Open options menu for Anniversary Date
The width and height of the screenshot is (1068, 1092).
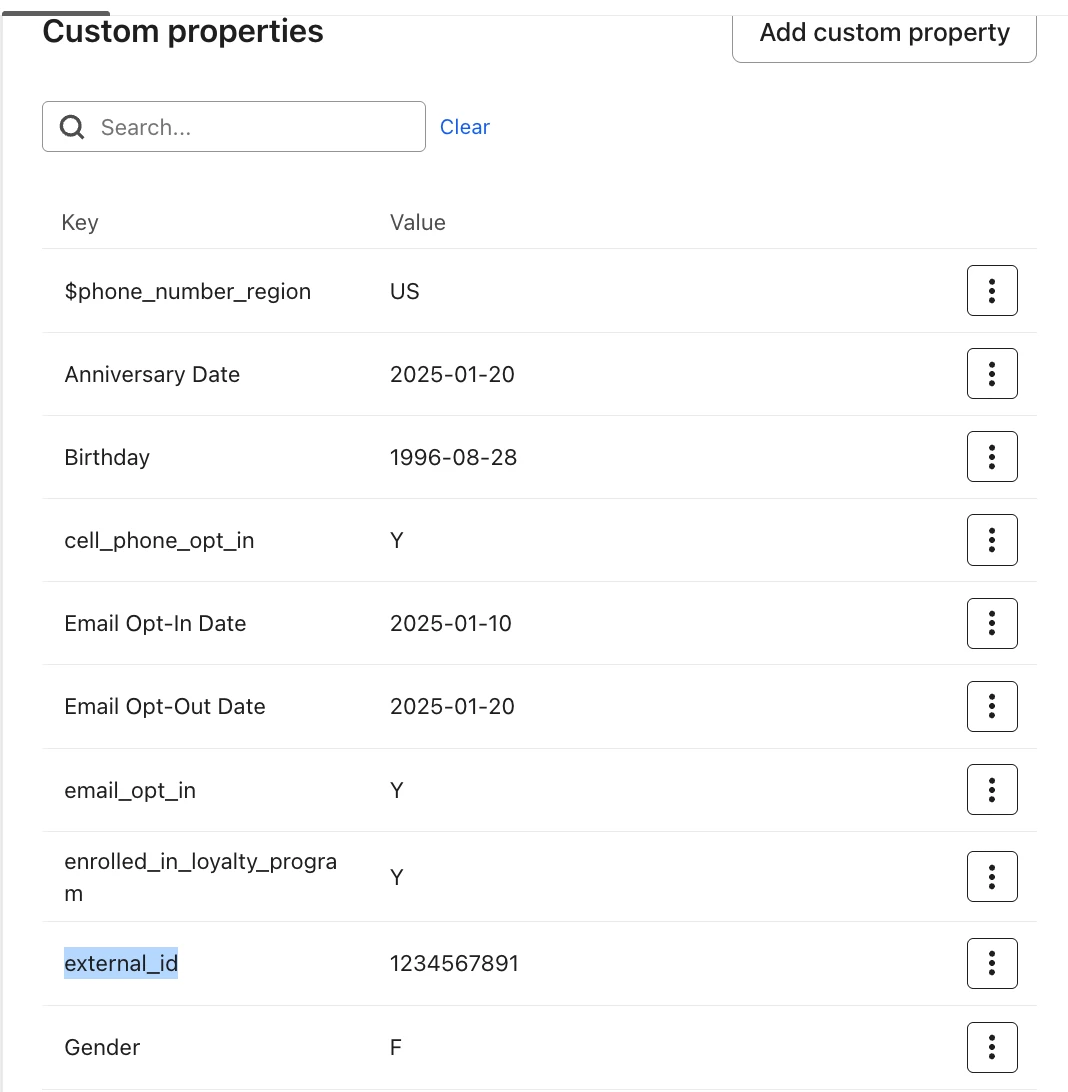[992, 374]
